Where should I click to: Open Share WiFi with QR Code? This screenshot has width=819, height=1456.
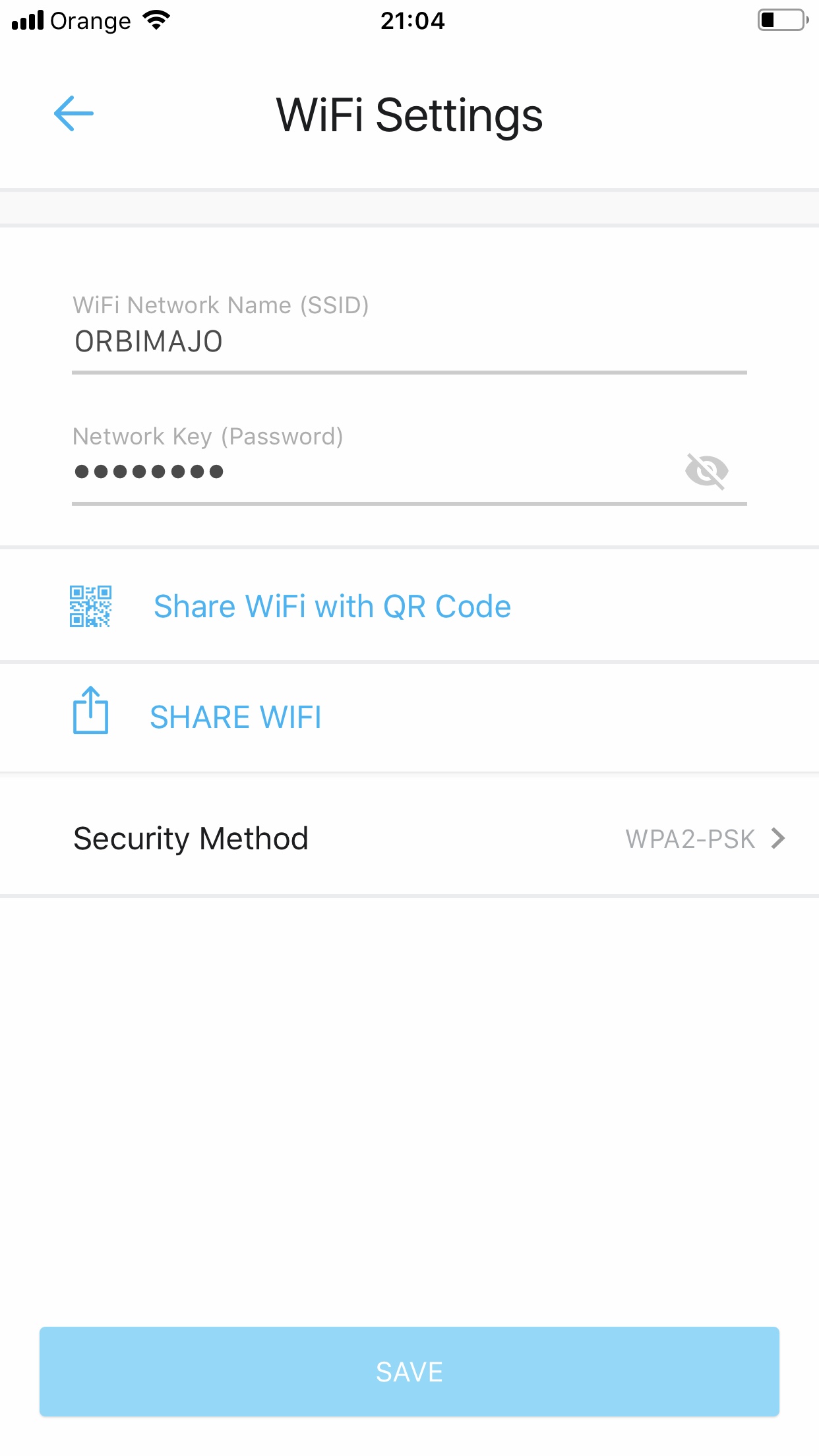(409, 606)
